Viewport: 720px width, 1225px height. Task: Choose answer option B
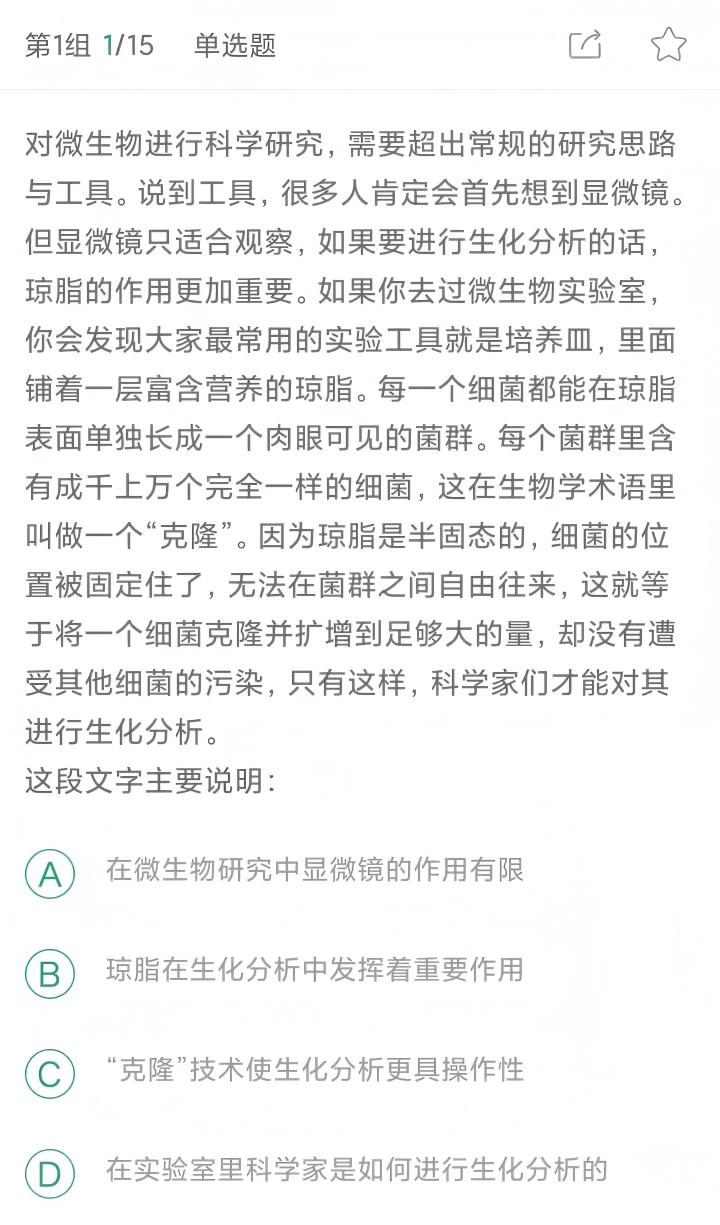tap(50, 973)
